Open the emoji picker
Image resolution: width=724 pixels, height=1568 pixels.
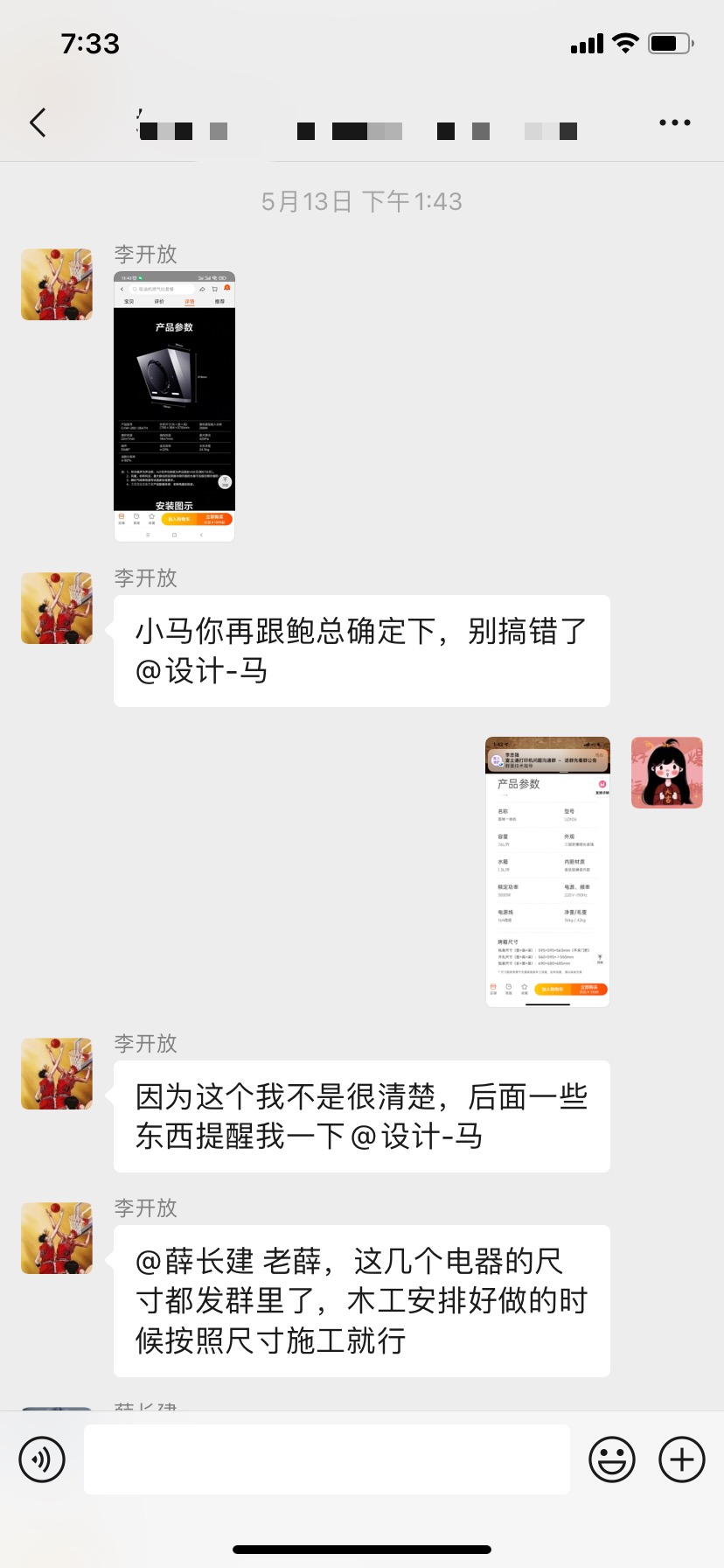click(x=612, y=1459)
